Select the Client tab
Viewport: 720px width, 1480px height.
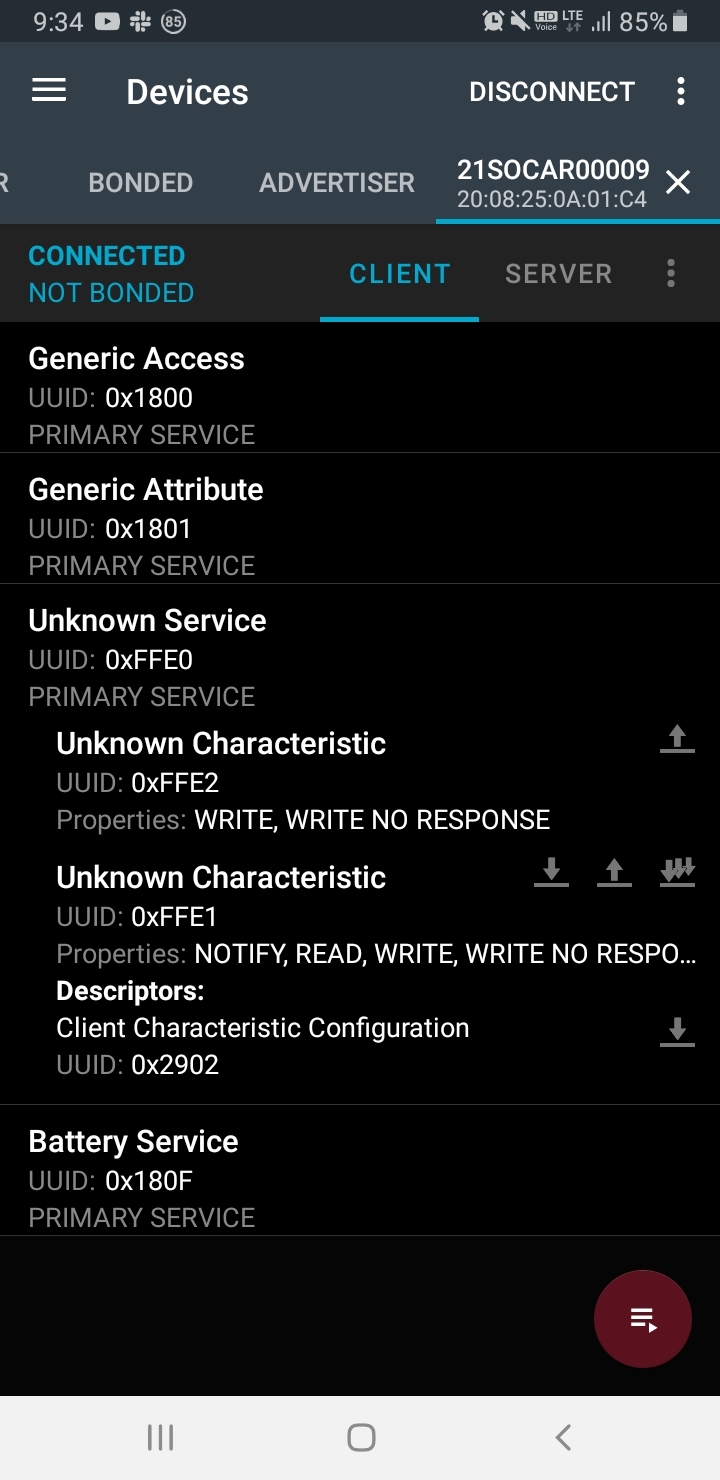pyautogui.click(x=400, y=274)
